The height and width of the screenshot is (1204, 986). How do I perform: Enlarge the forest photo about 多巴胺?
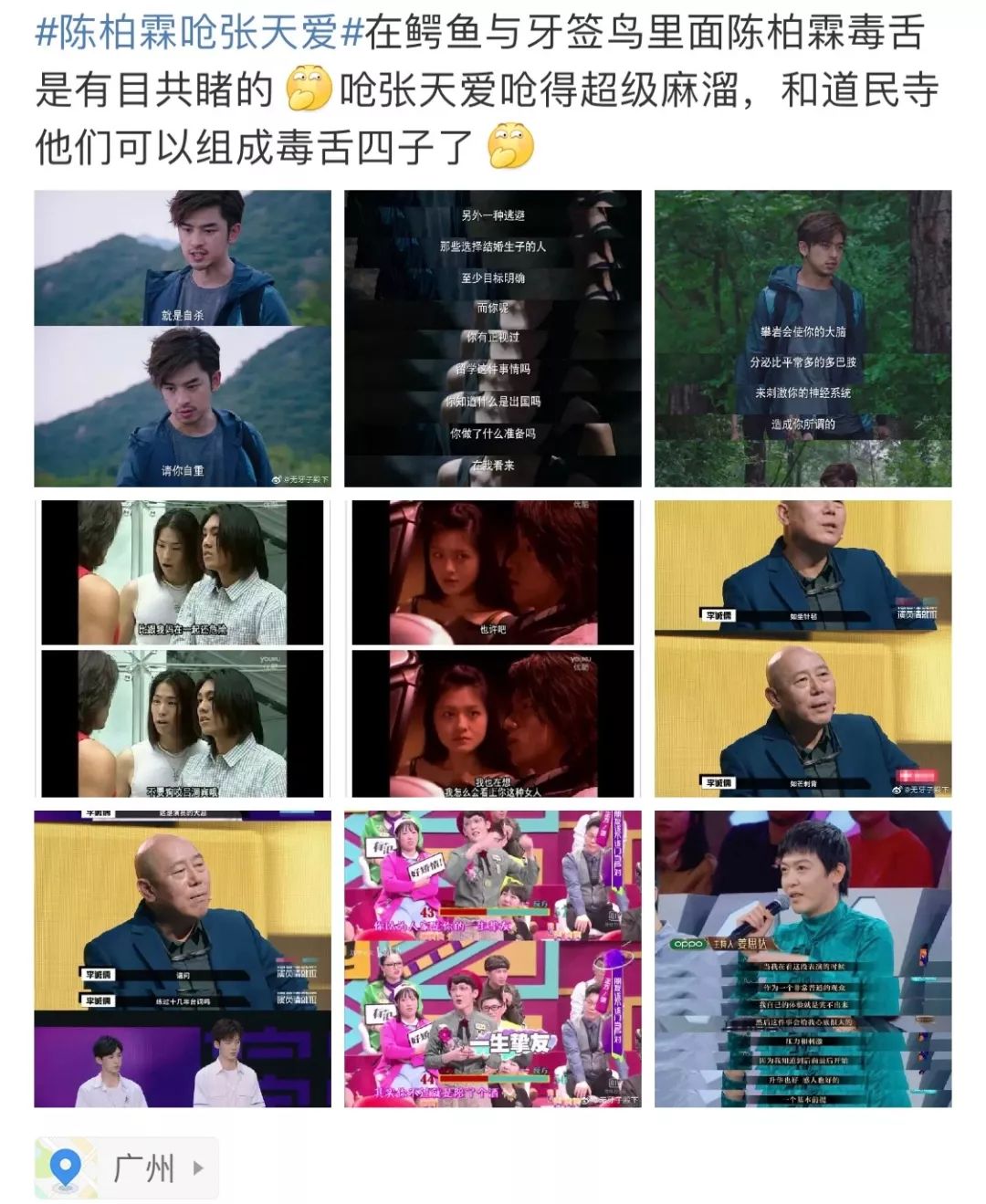pyautogui.click(x=802, y=338)
